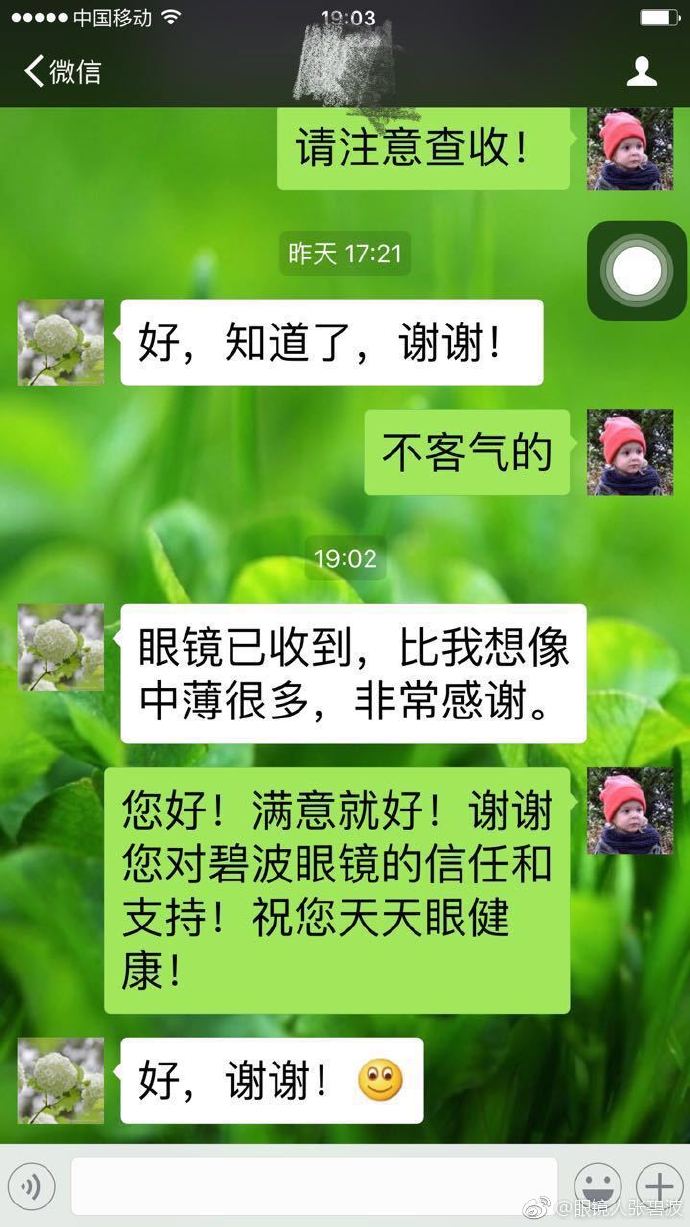Open the emoji sticker picker
This screenshot has height=1227, width=690.
point(597,1187)
